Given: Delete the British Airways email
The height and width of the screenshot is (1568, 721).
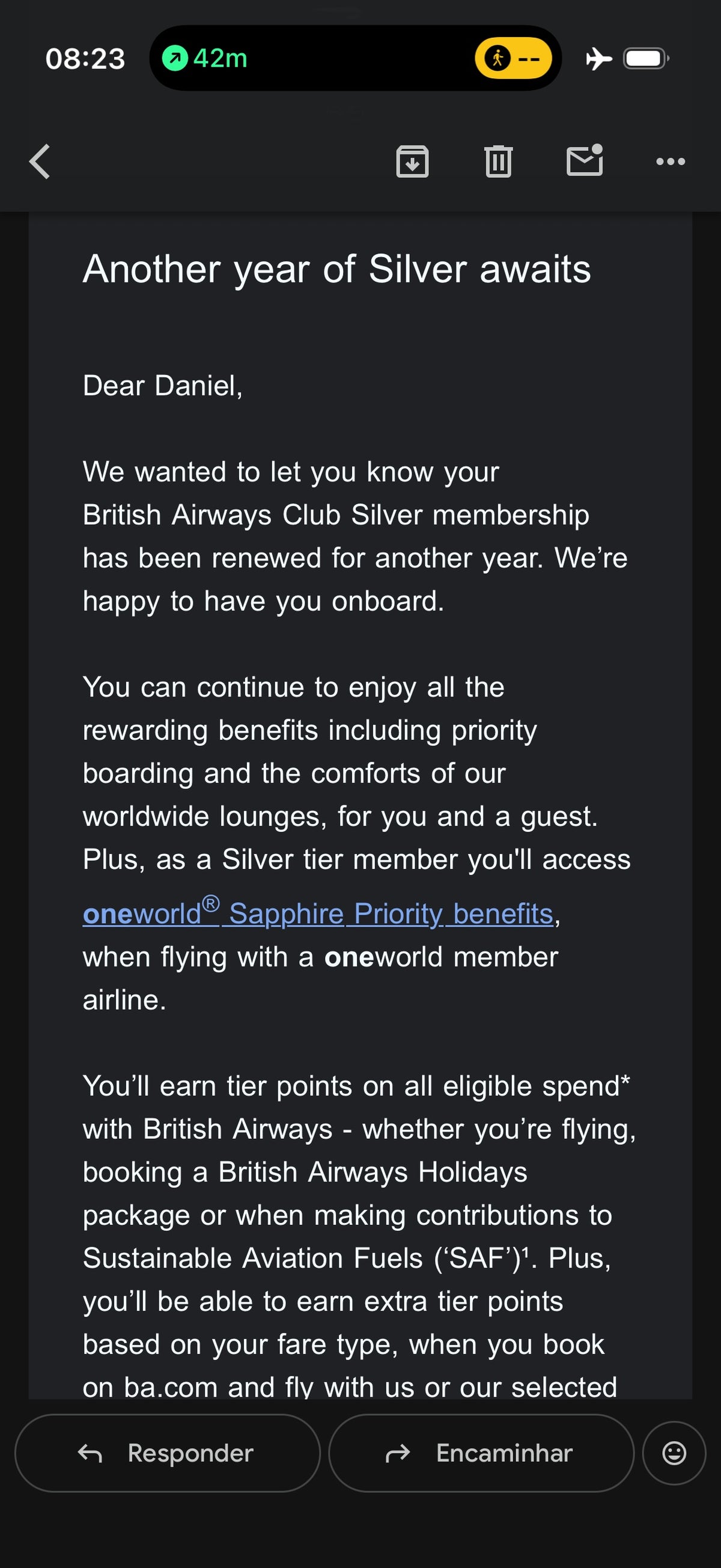Looking at the screenshot, I should tap(499, 161).
